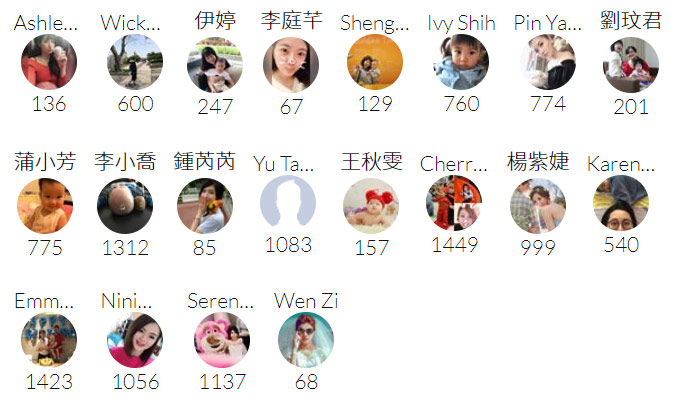Open Cherr... profile with 1449
This screenshot has width=683, height=404.
[x=453, y=203]
